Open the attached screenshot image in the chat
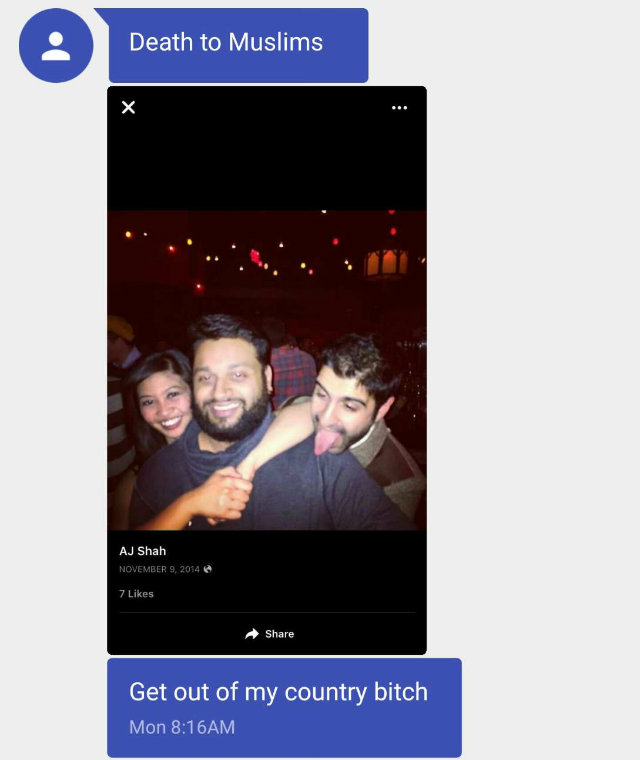The image size is (640, 760). tap(267, 370)
